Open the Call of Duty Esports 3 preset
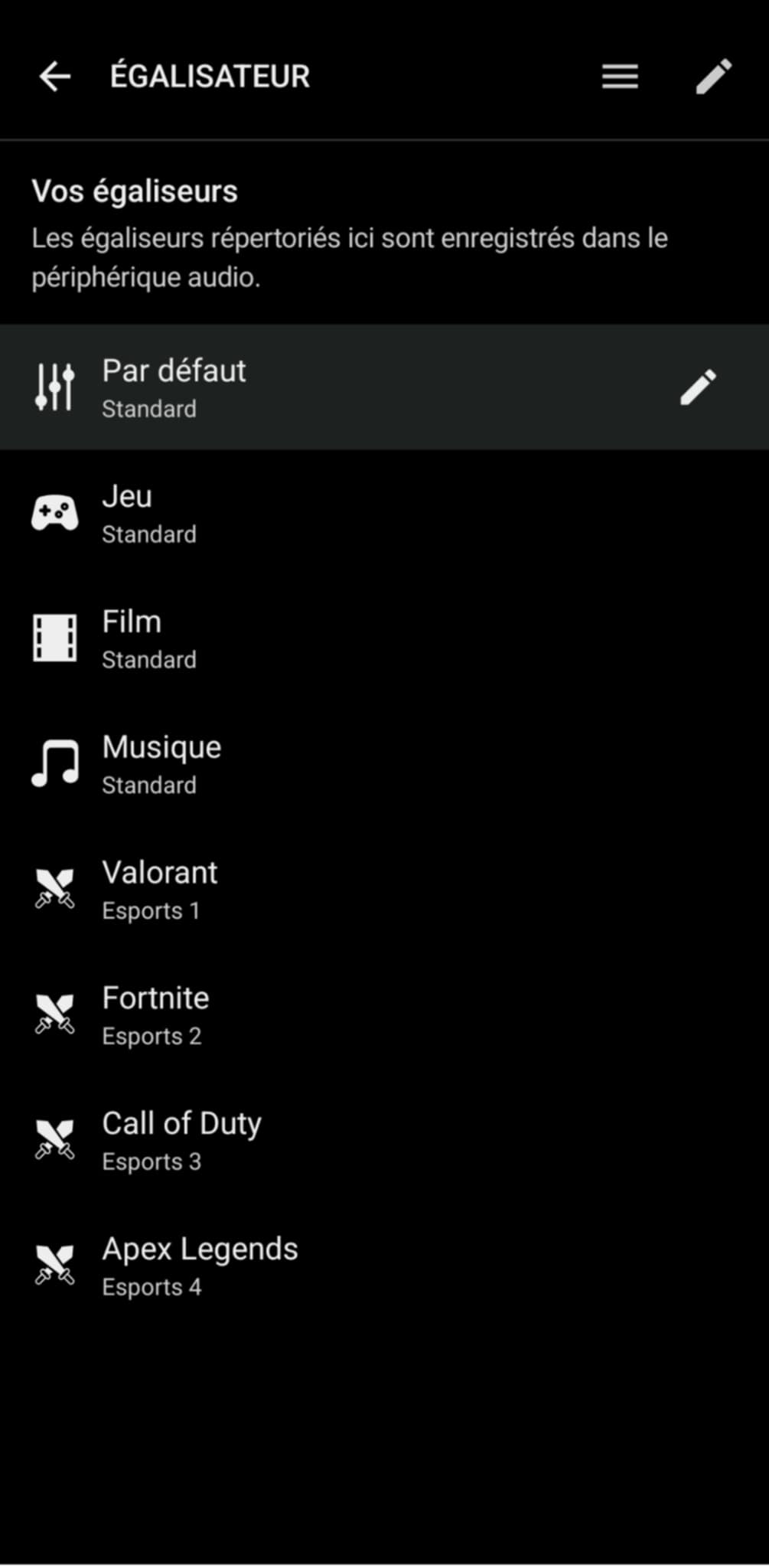This screenshot has height=1568, width=769. 306,1140
